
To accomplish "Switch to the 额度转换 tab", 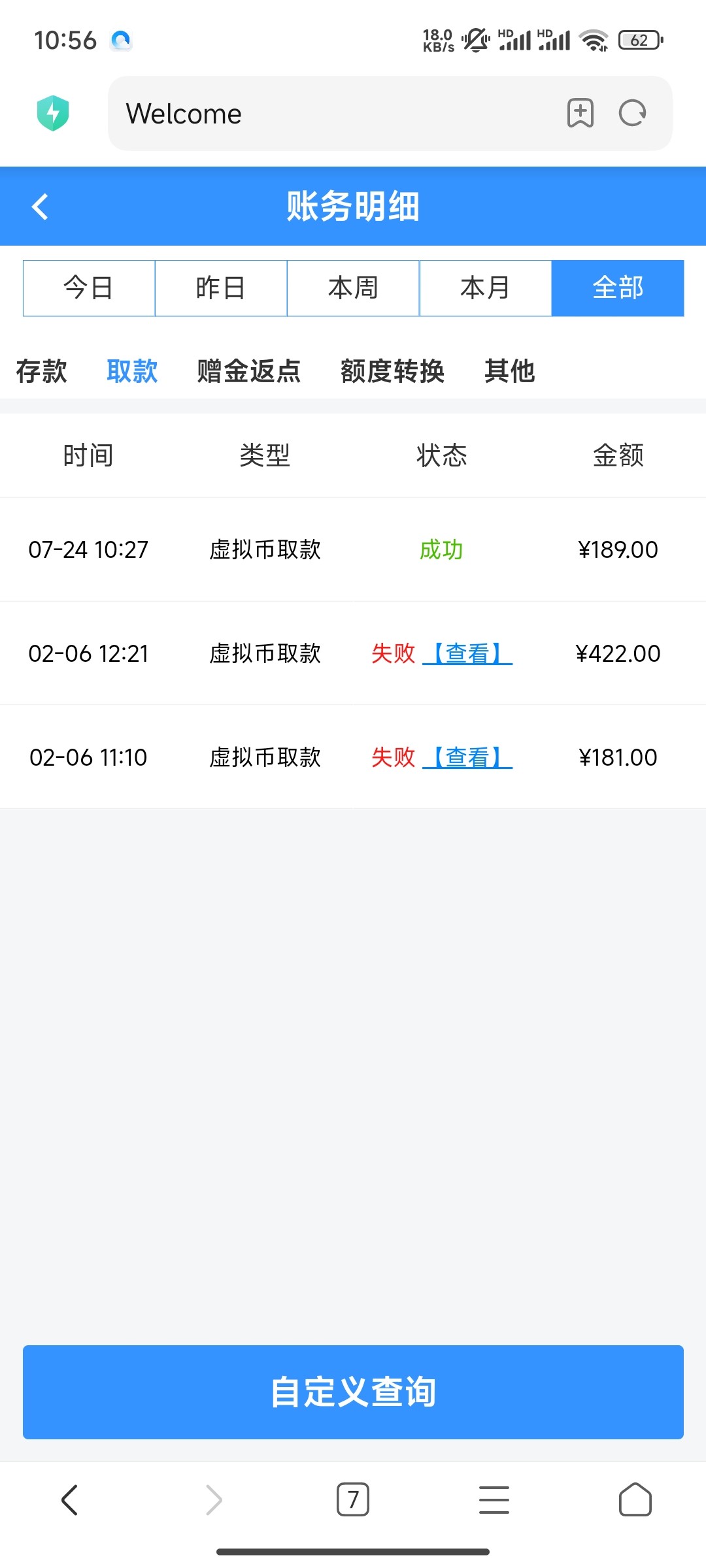I will click(392, 371).
